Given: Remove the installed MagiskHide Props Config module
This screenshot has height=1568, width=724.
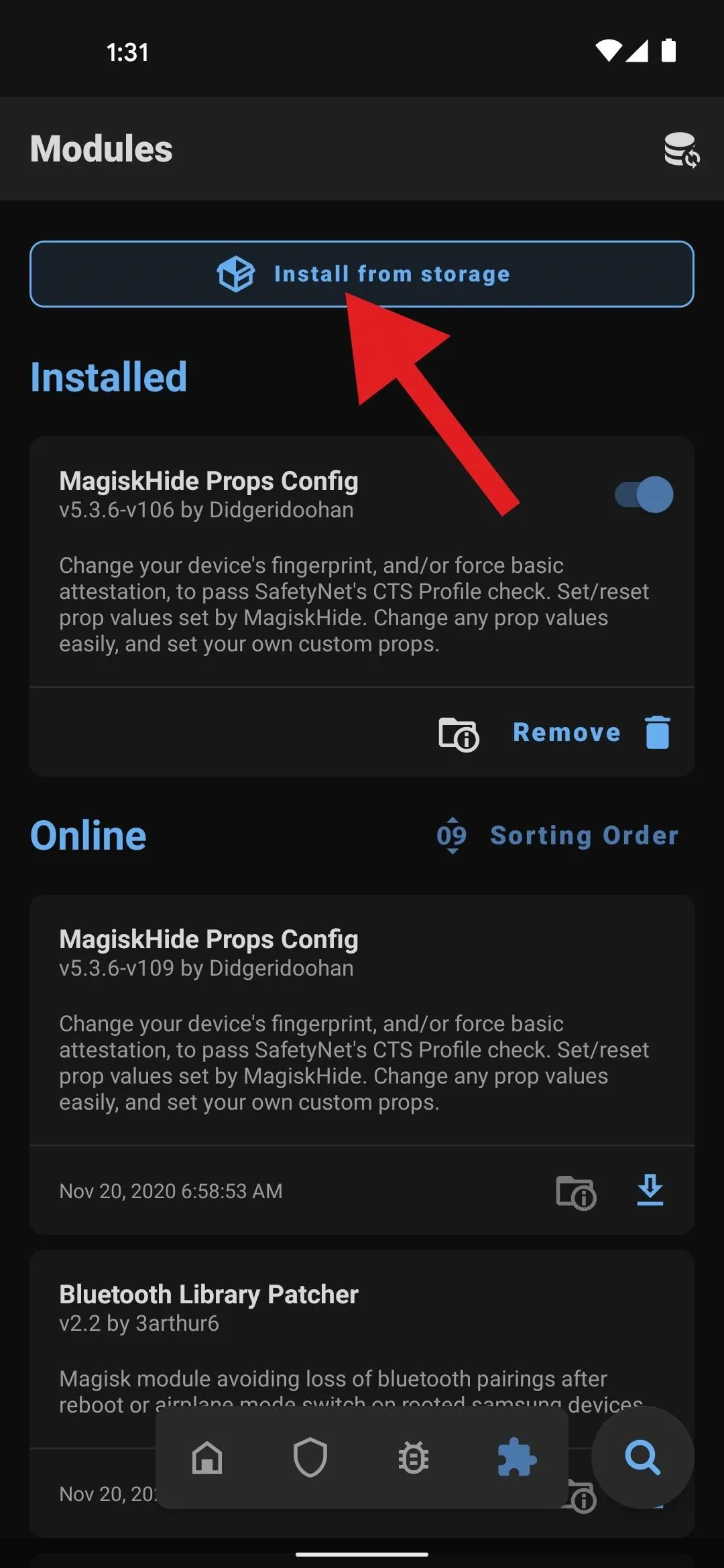Looking at the screenshot, I should tap(591, 732).
